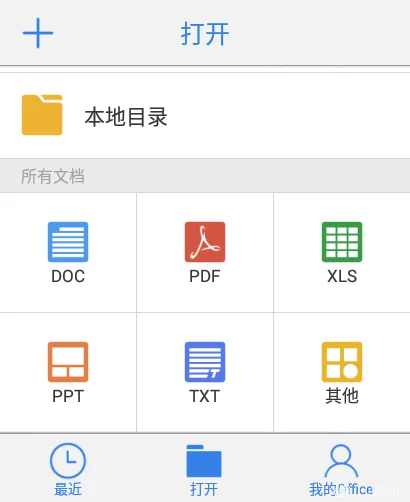
Task: Browse all PDF documents
Action: 205,253
